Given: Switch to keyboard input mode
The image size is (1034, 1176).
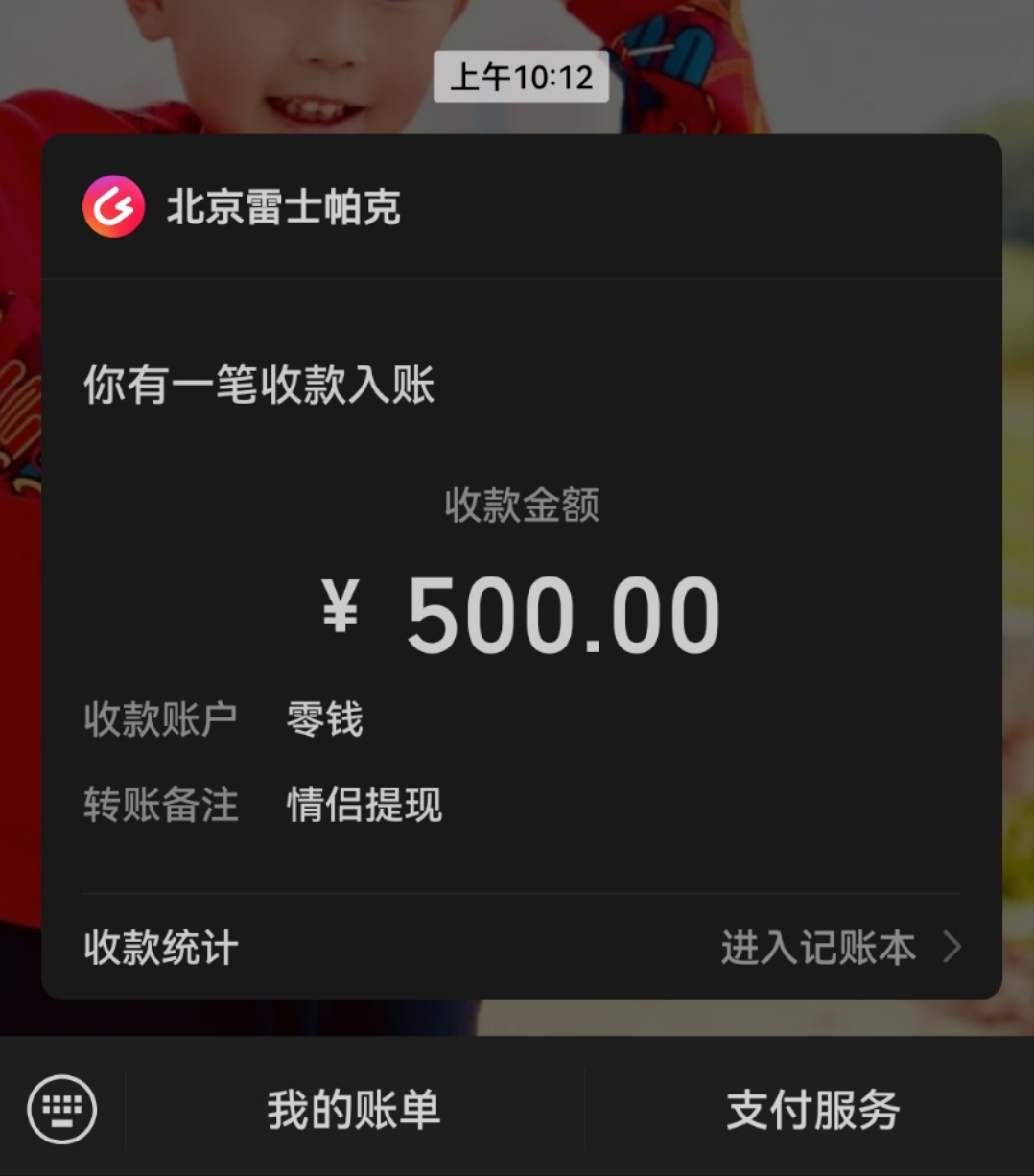Looking at the screenshot, I should pyautogui.click(x=62, y=1109).
